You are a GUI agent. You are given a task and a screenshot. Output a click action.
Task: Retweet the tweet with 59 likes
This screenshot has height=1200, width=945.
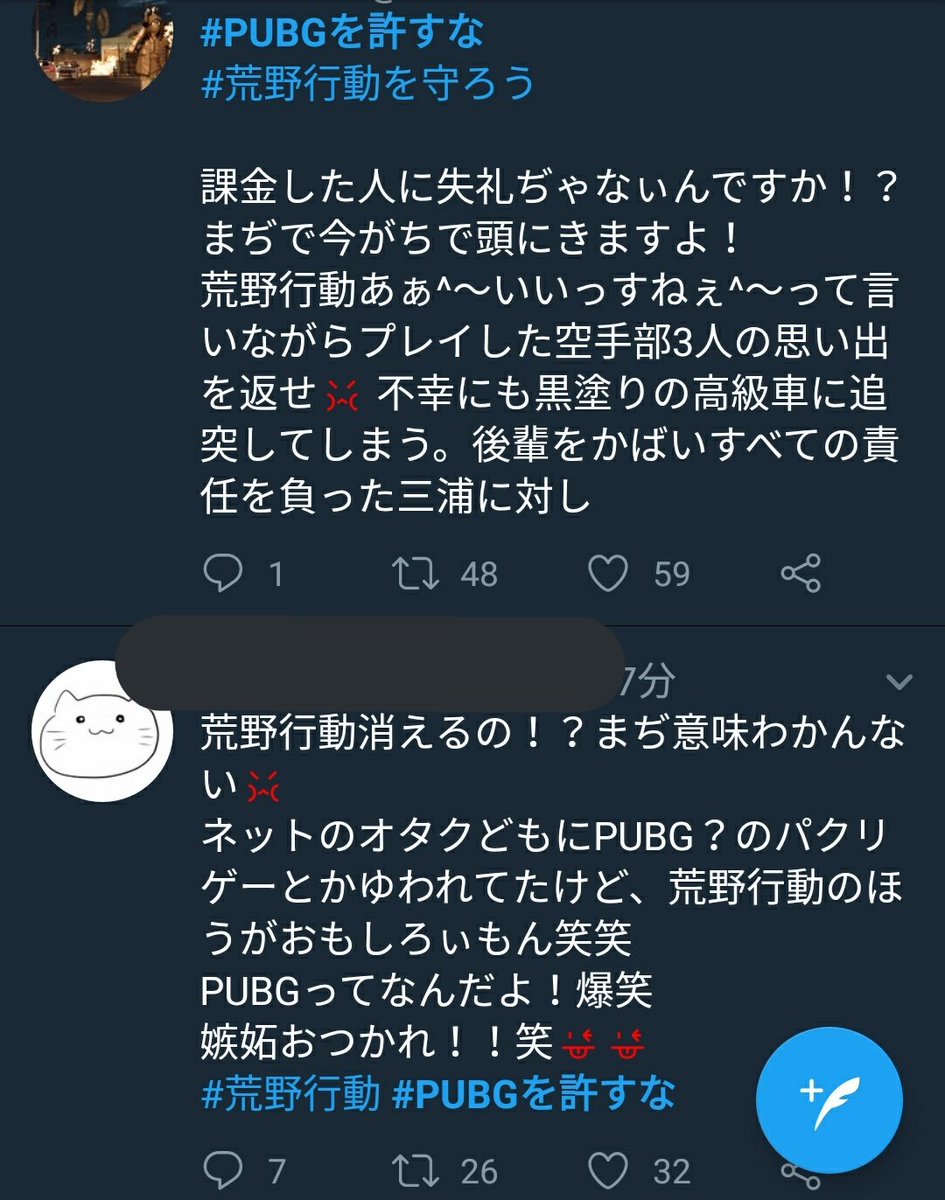[414, 574]
